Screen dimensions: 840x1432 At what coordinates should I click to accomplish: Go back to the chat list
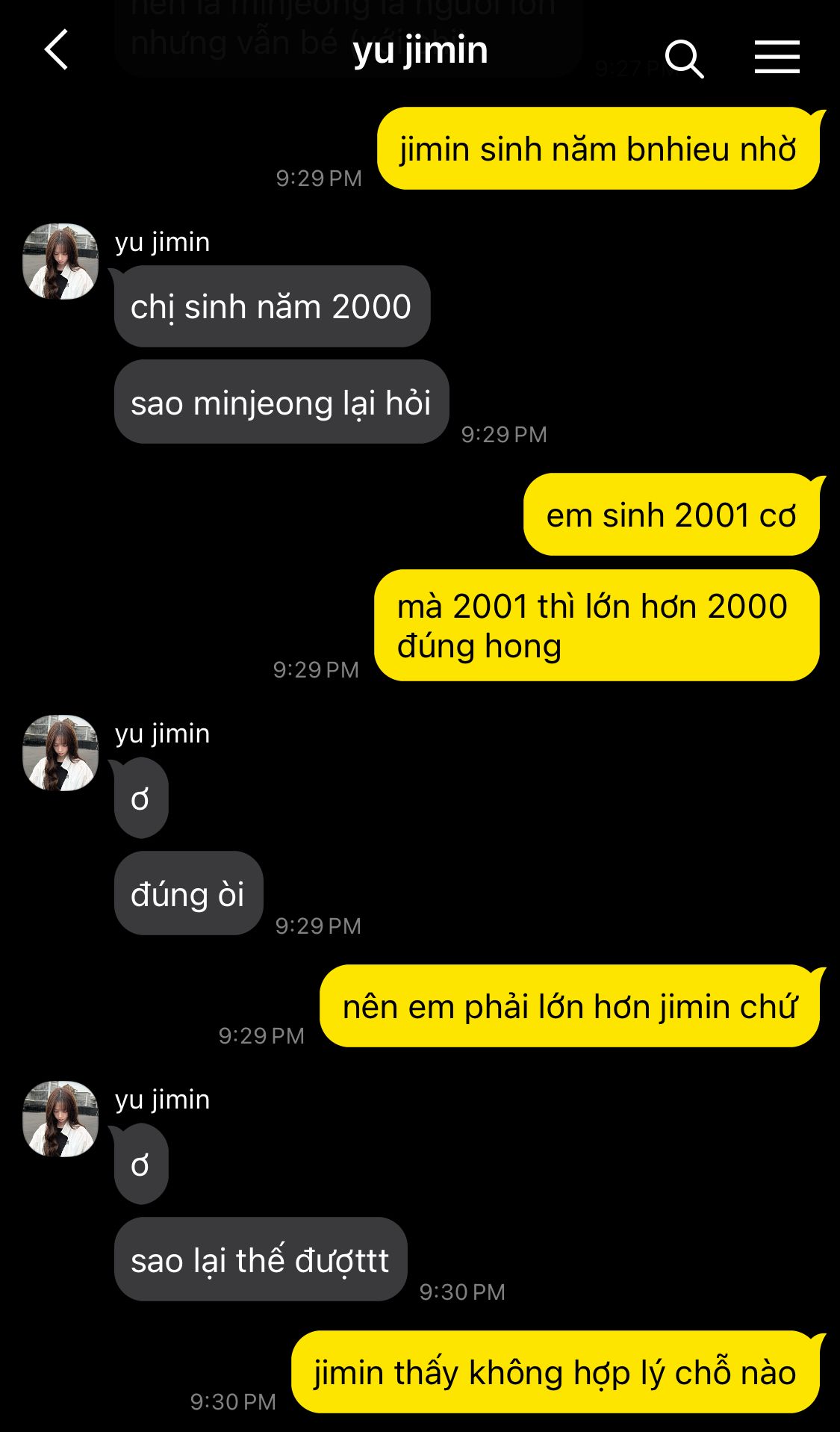click(57, 50)
